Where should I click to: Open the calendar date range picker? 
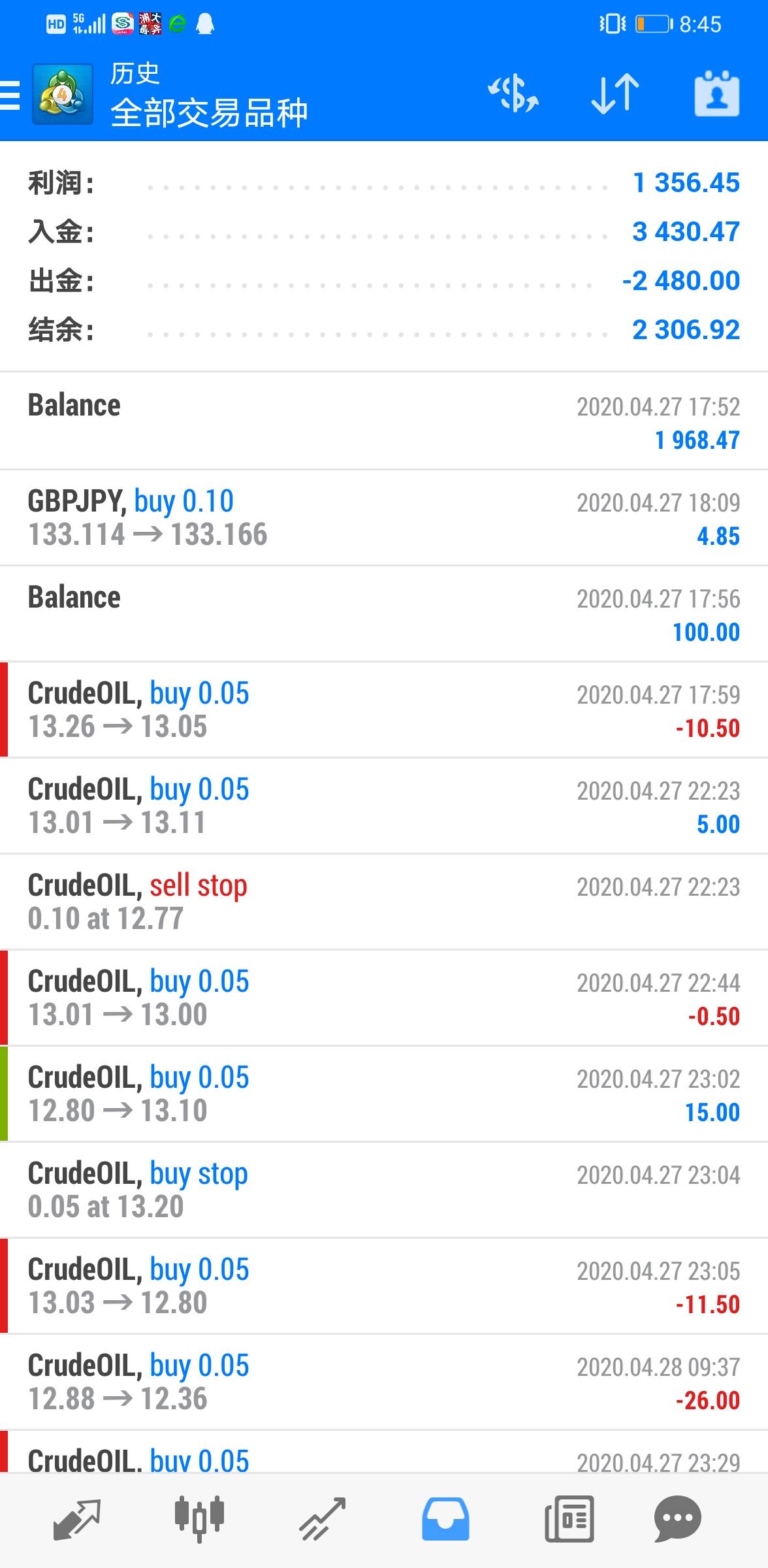point(716,94)
